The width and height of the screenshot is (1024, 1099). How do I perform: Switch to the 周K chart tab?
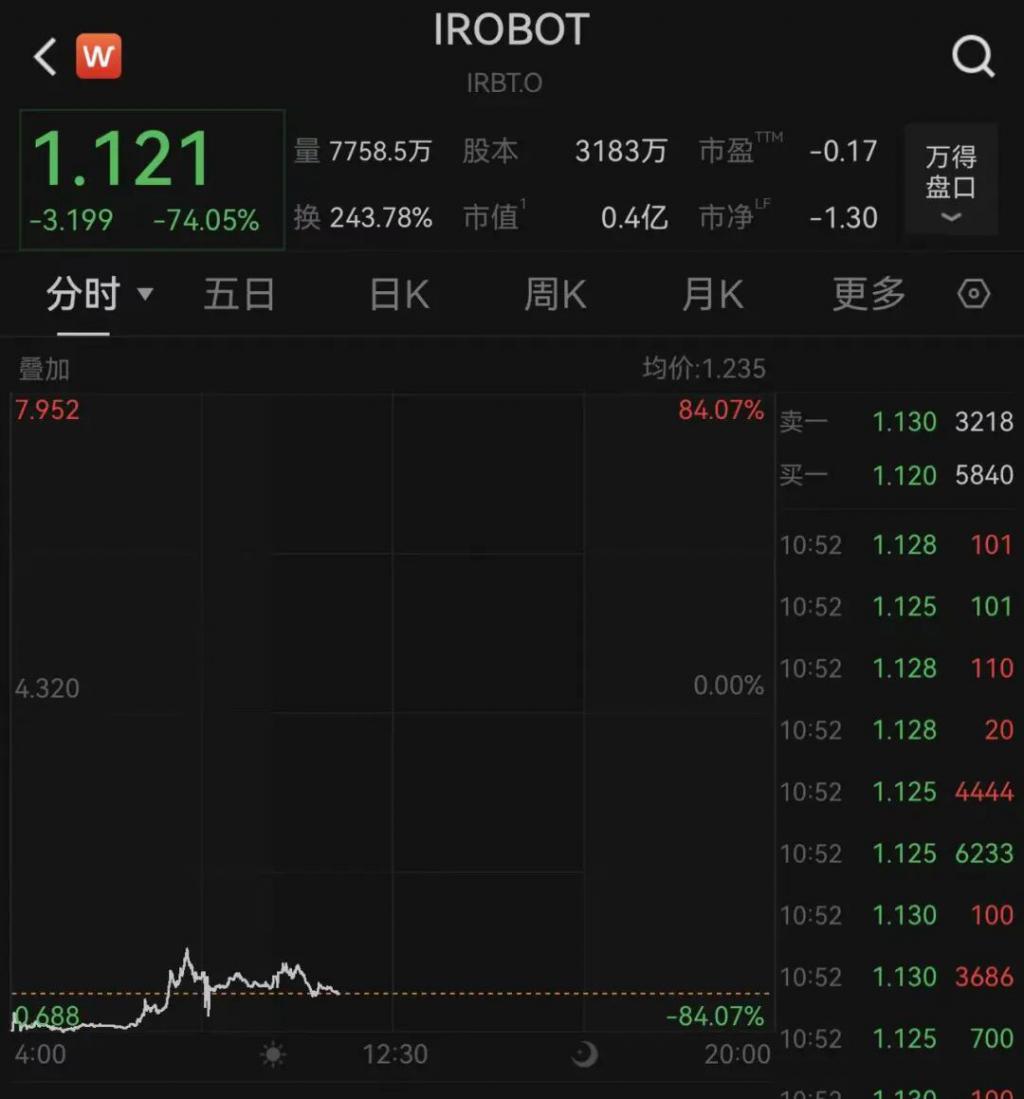(x=555, y=294)
